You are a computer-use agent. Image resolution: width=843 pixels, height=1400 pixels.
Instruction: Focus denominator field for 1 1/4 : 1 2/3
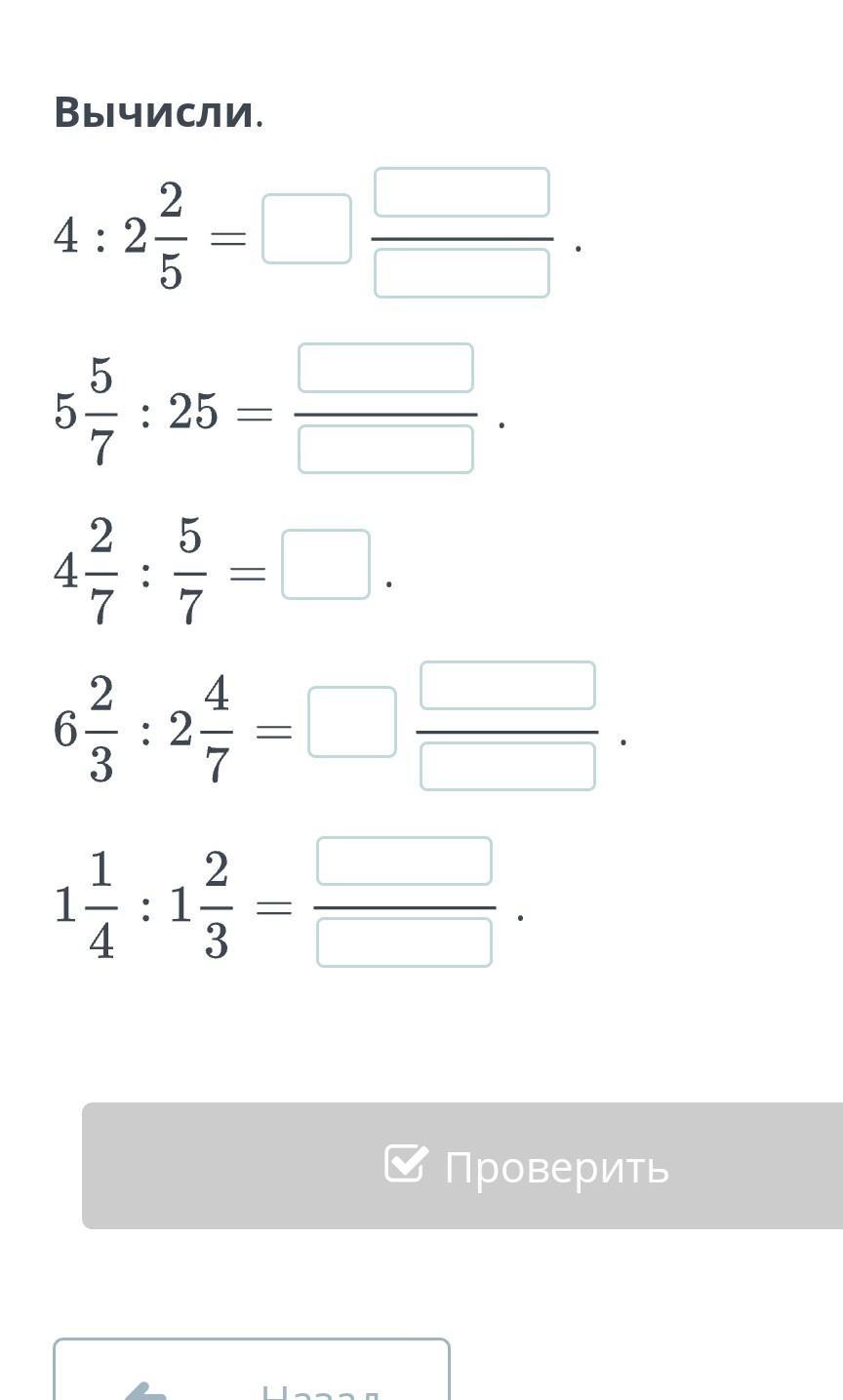(404, 942)
